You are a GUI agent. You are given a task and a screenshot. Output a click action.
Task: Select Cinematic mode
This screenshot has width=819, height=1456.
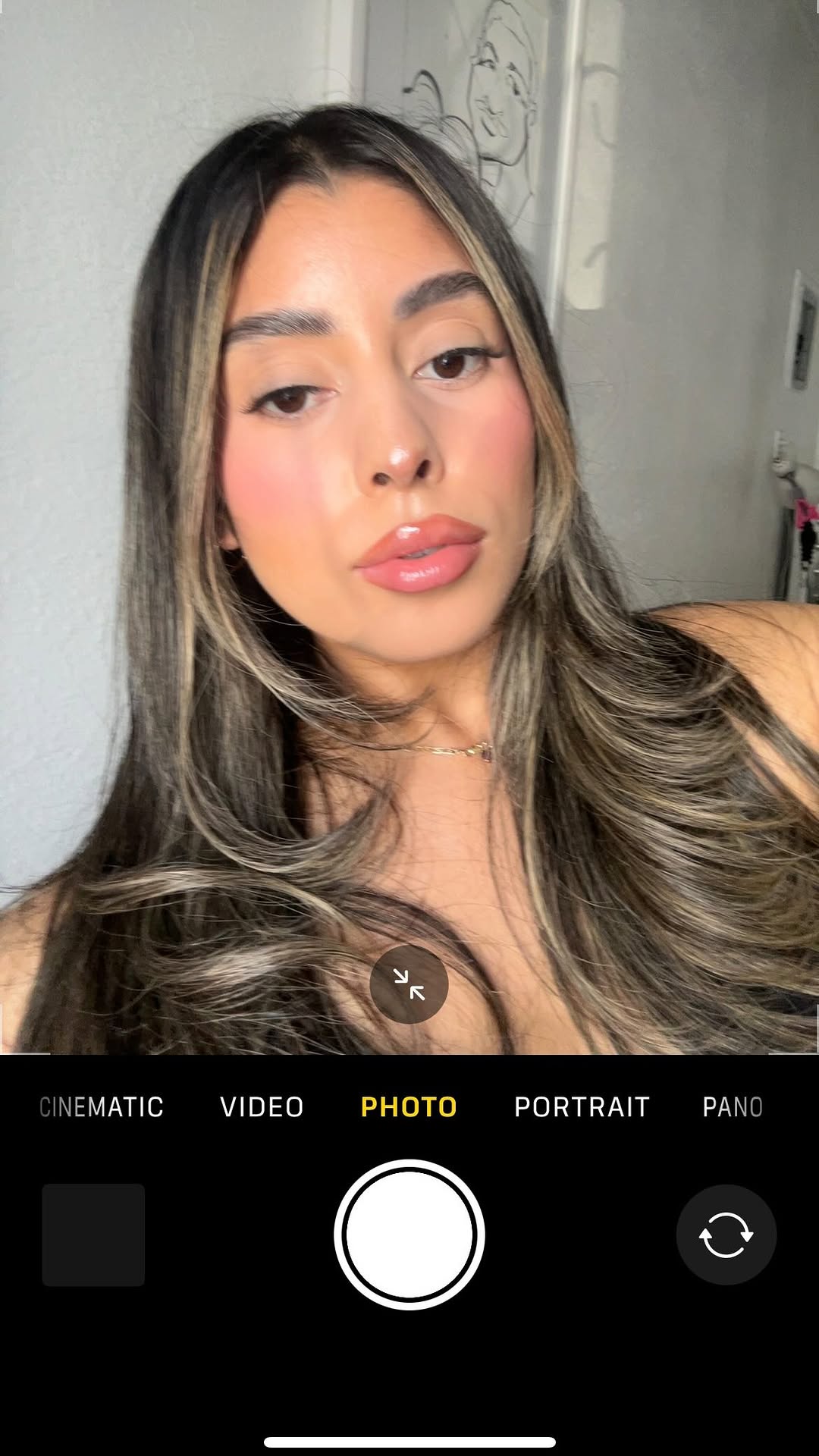(101, 1107)
